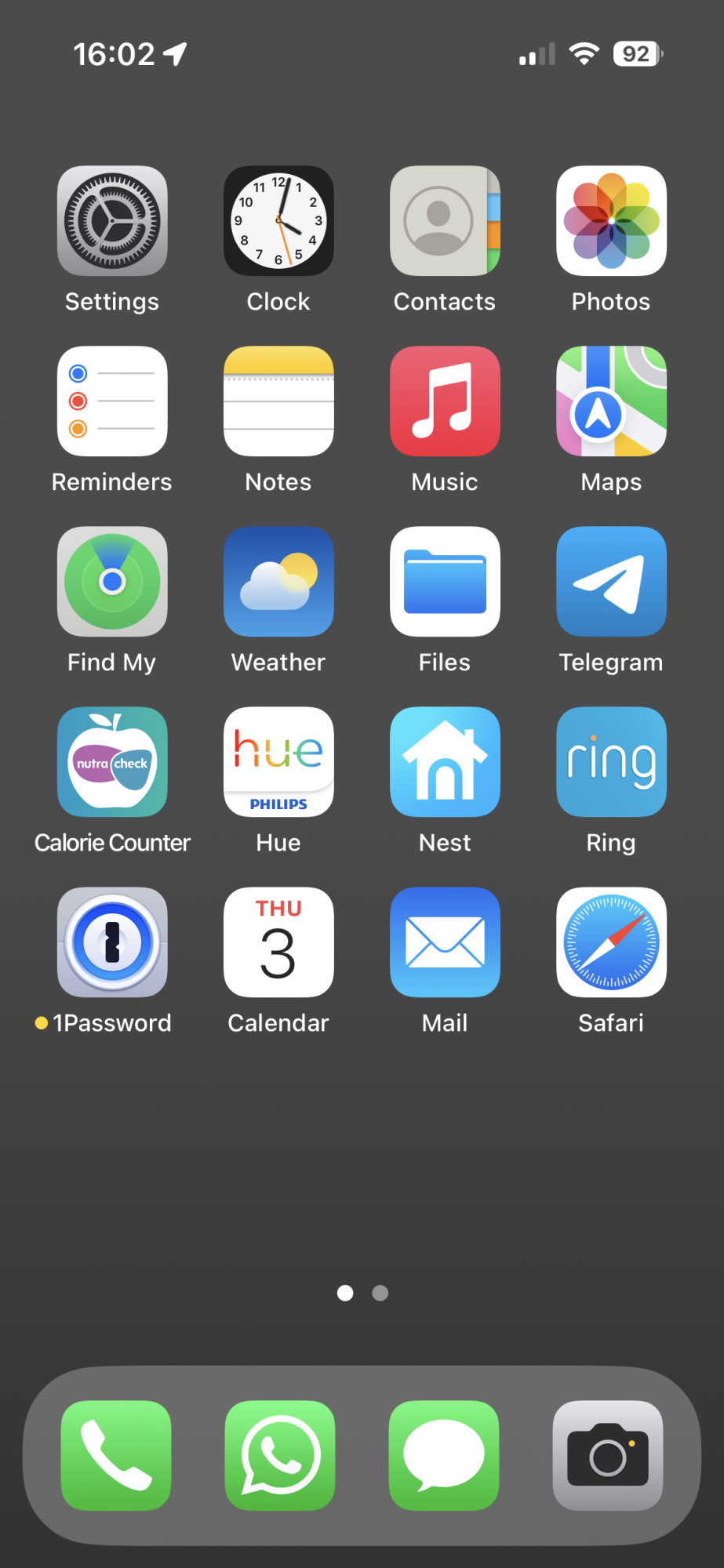724x1568 pixels.
Task: Launch 1Password
Action: (112, 942)
